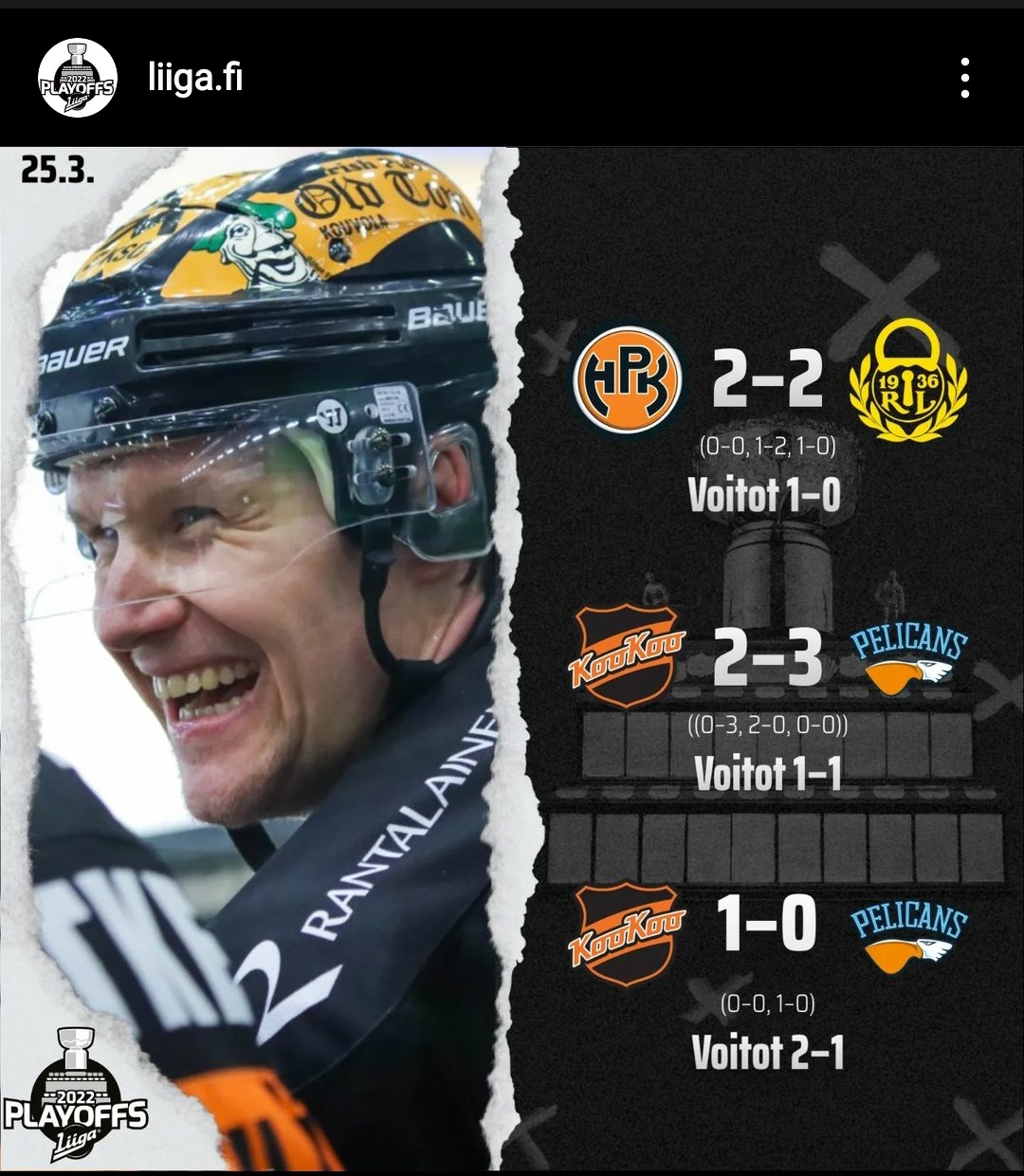Open the liiga.fi account name
Image resolution: width=1024 pixels, height=1176 pixels.
click(x=195, y=77)
